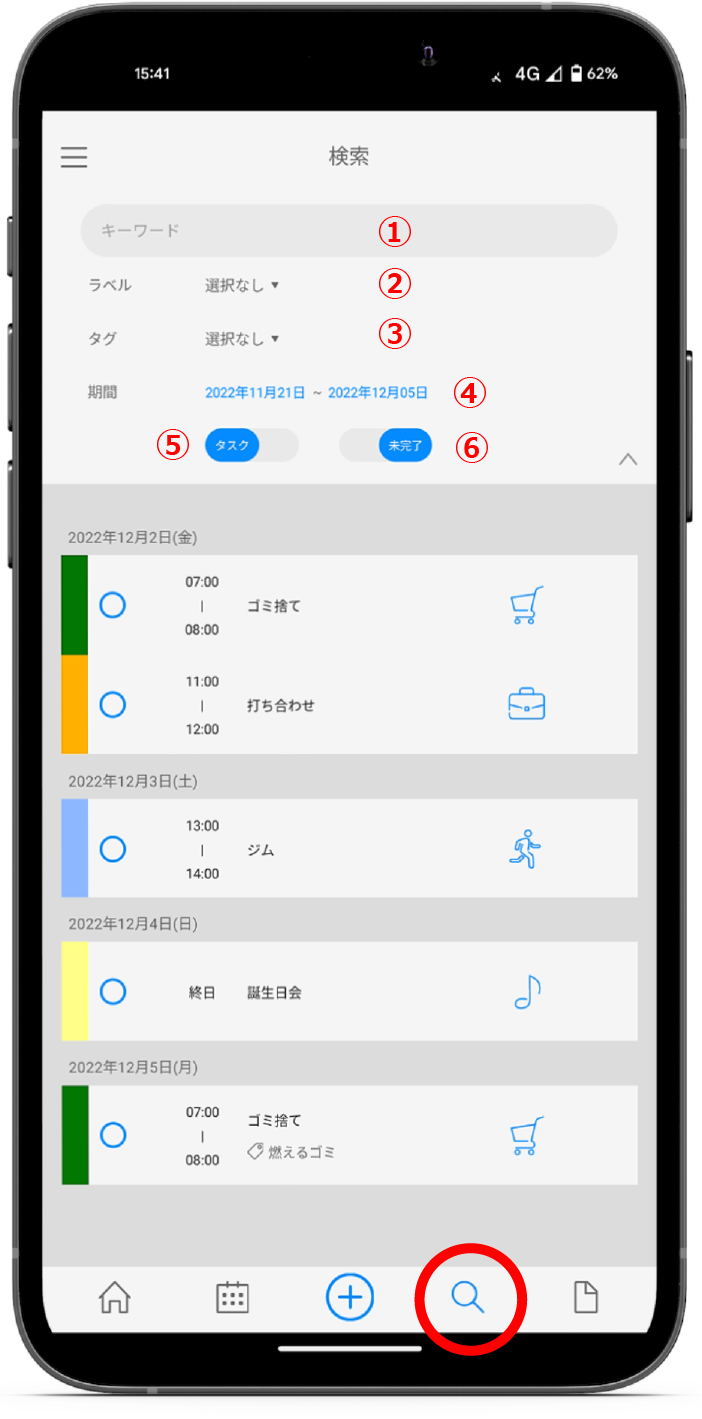Open the 誕生日会 all-day task
The width and height of the screenshot is (702, 1419).
click(350, 992)
